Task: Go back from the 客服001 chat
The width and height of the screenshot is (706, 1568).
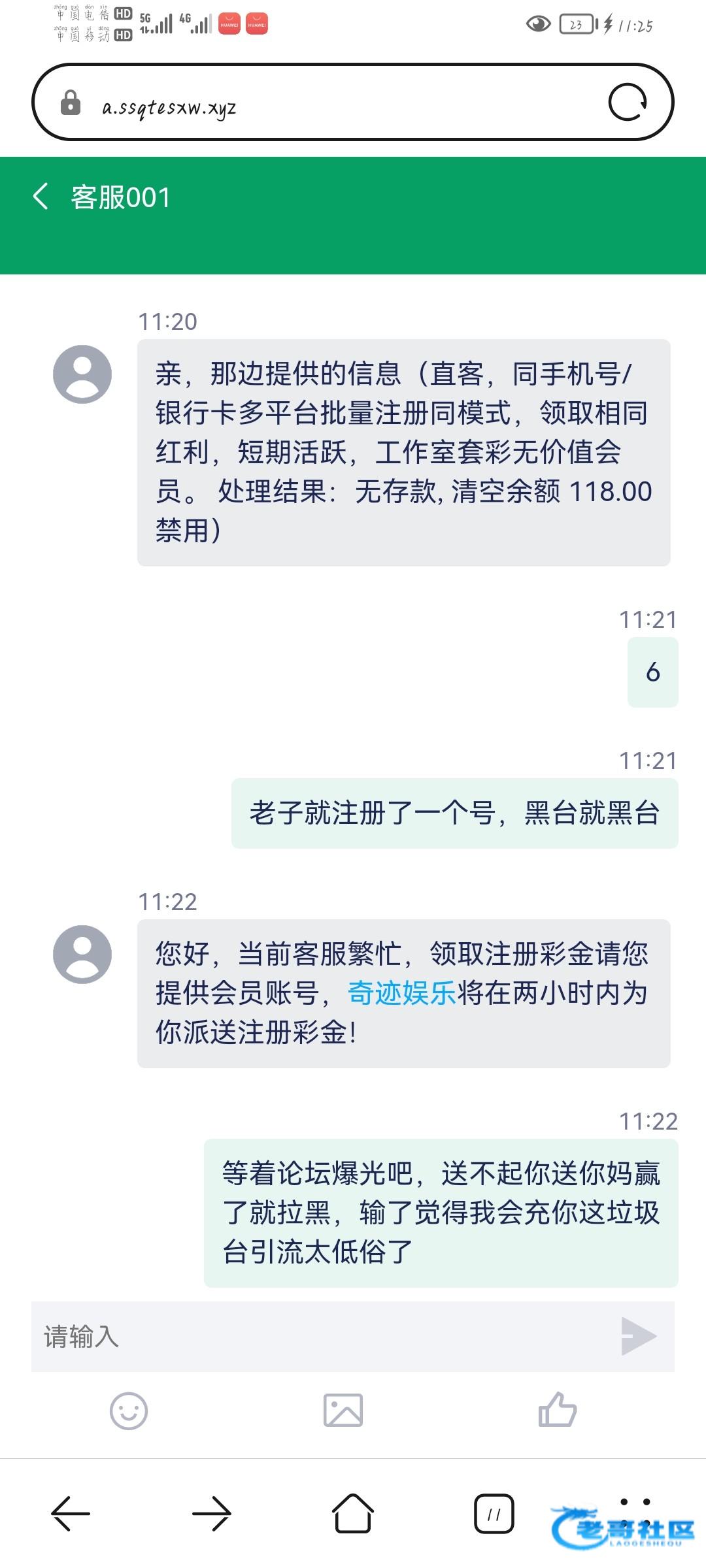Action: [41, 197]
